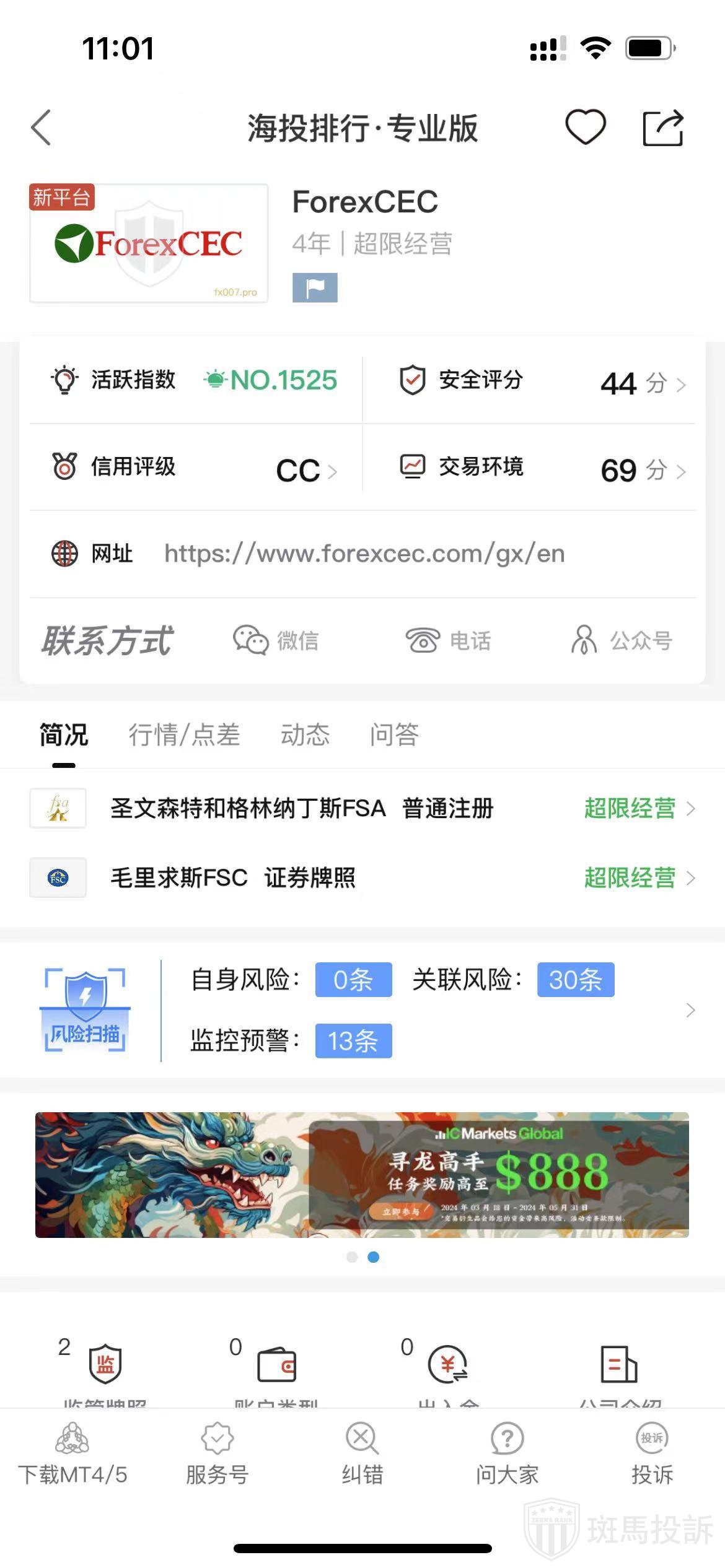This screenshot has height=1568, width=725.
Task: Select the 问答 tab
Action: point(394,735)
